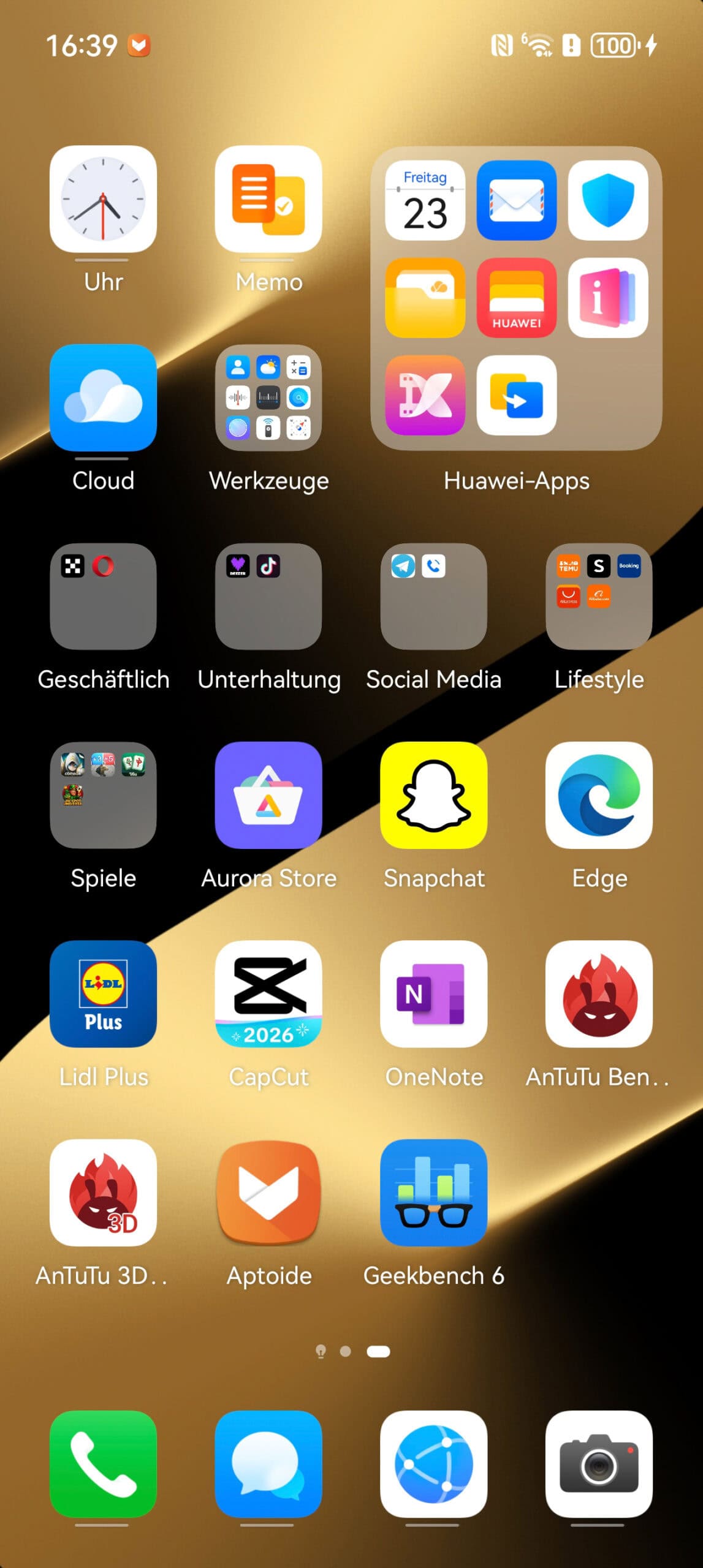Open Lidl Plus
This screenshot has height=1568, width=703.
coord(103,993)
